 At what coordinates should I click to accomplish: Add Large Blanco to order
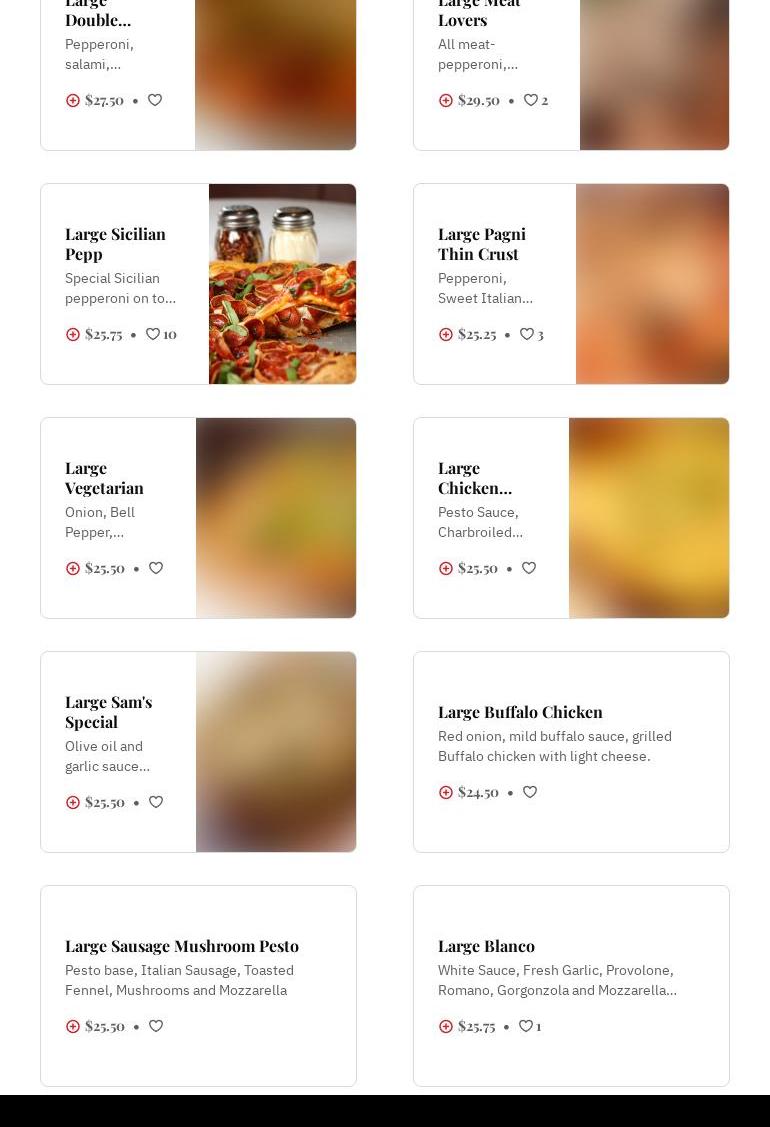pos(446,1026)
